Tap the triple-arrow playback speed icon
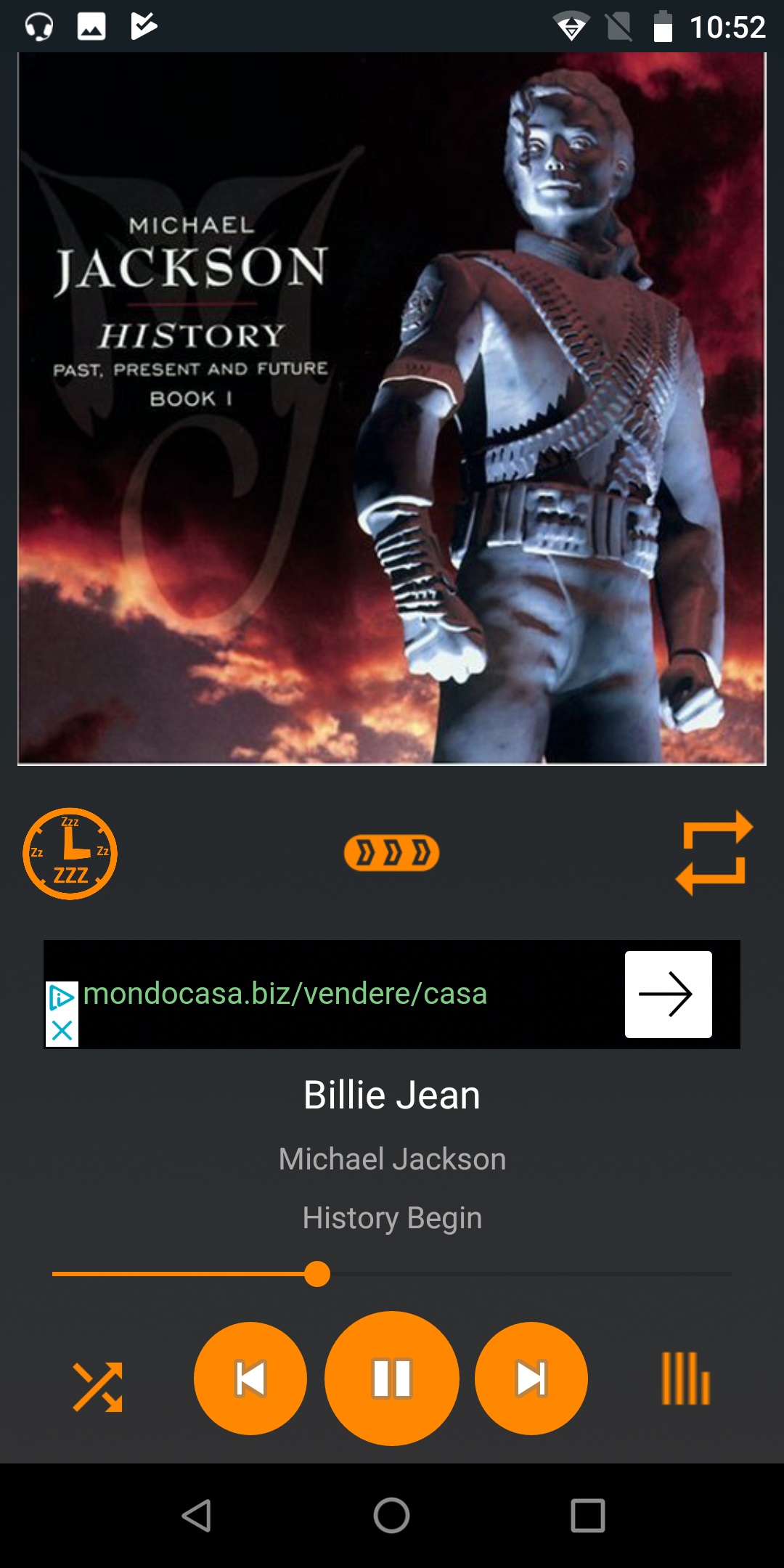 tap(391, 853)
